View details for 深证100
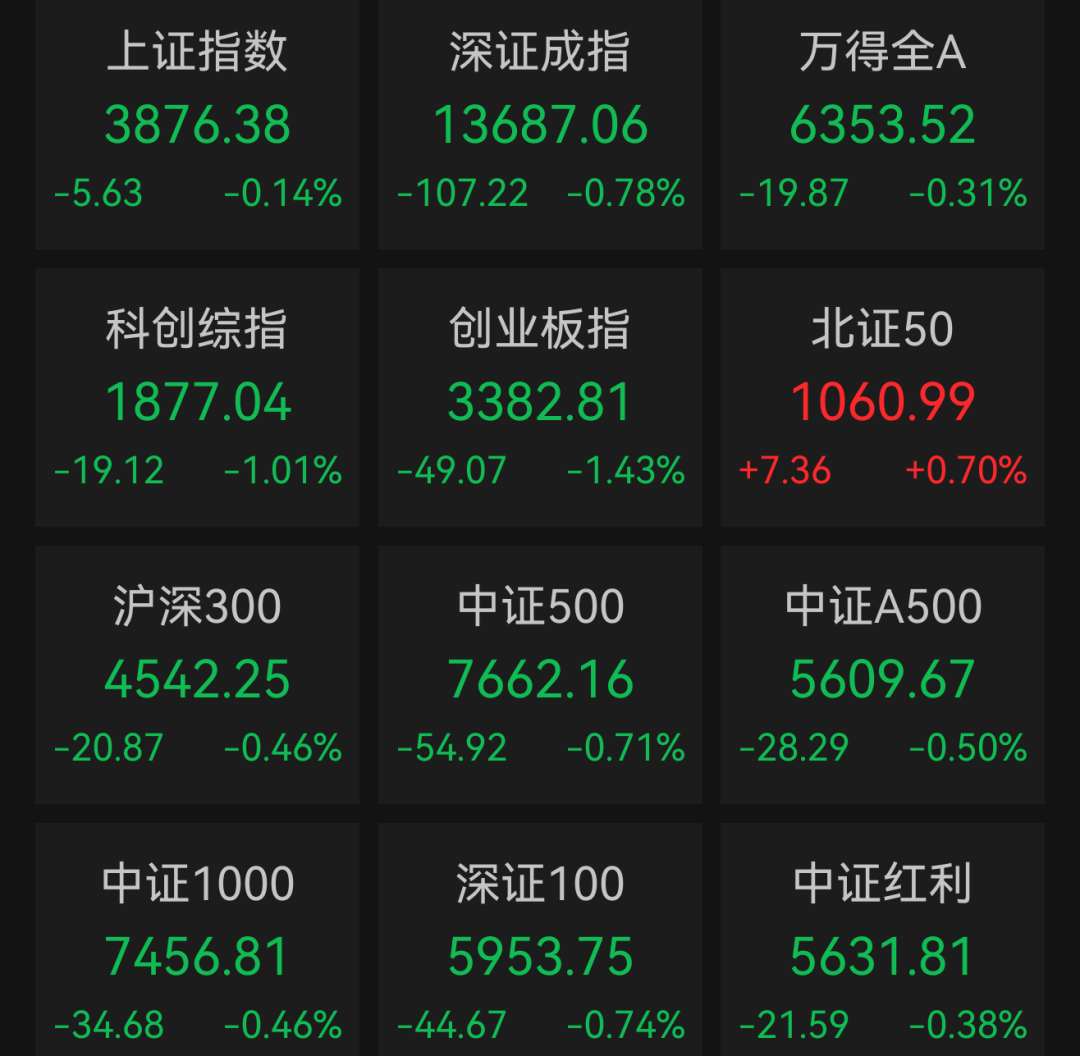This screenshot has height=1056, width=1080. point(540,940)
